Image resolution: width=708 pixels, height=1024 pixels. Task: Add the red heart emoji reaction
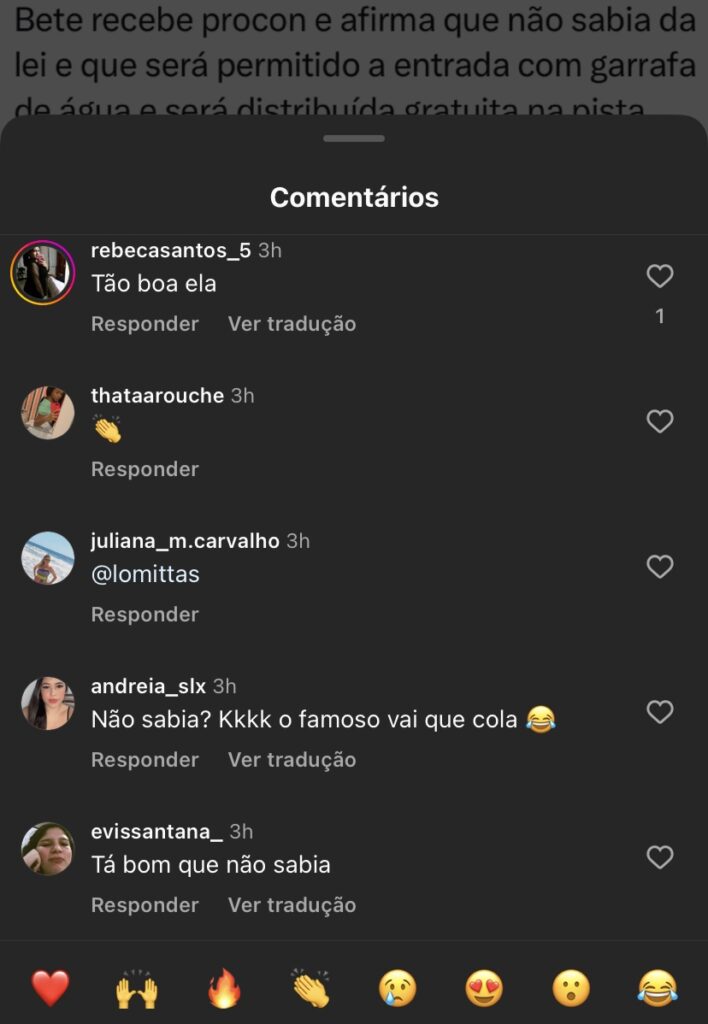[50, 988]
